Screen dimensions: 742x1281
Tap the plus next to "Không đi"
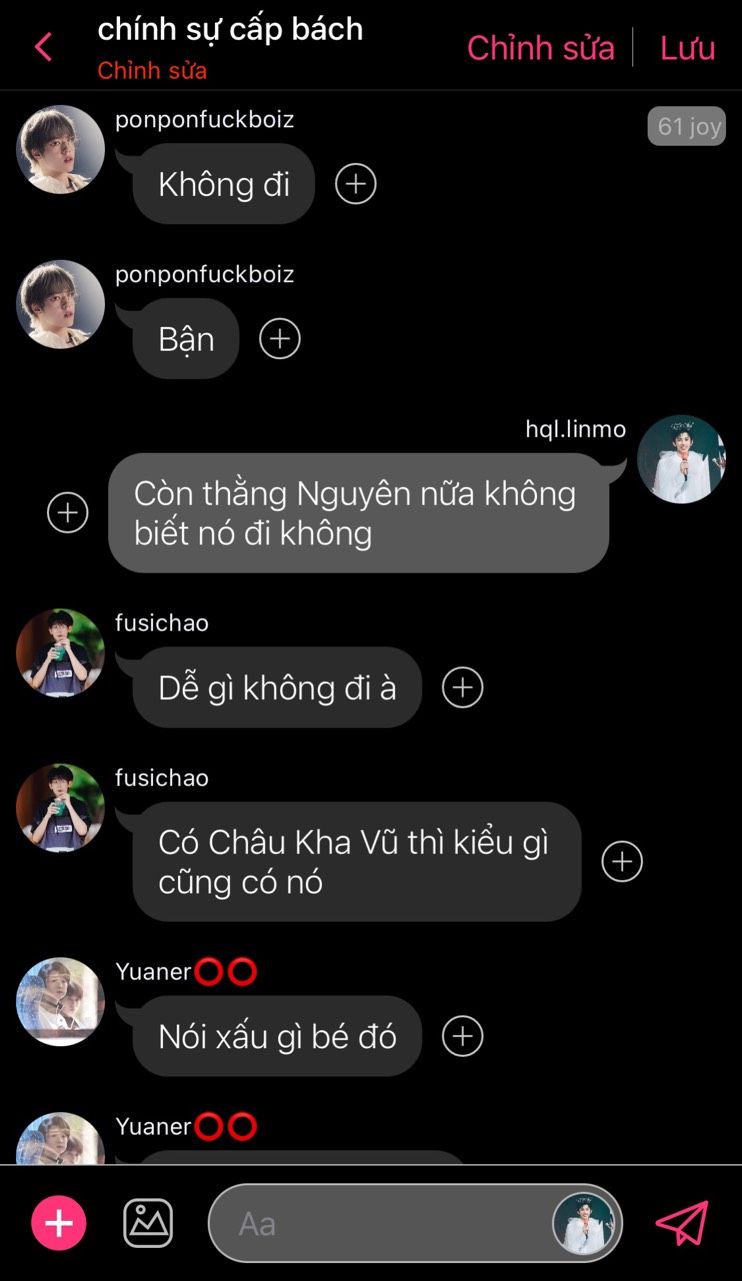355,184
